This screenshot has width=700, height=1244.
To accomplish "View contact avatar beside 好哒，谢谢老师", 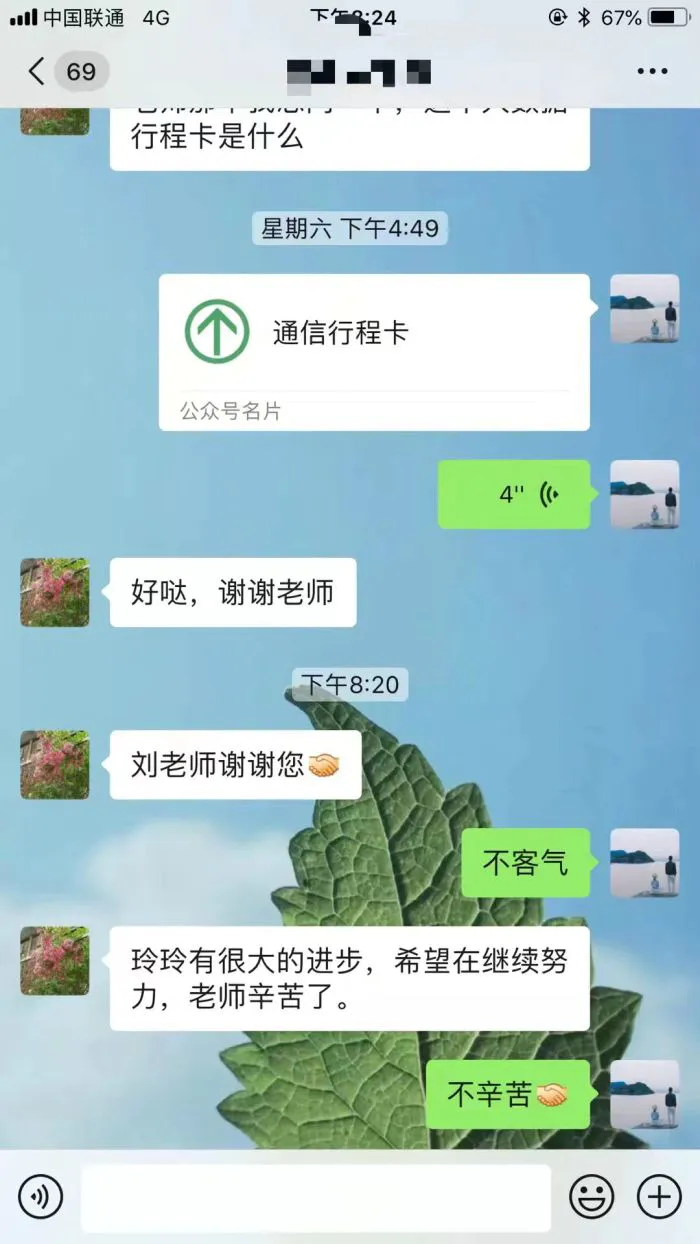I will (55, 592).
